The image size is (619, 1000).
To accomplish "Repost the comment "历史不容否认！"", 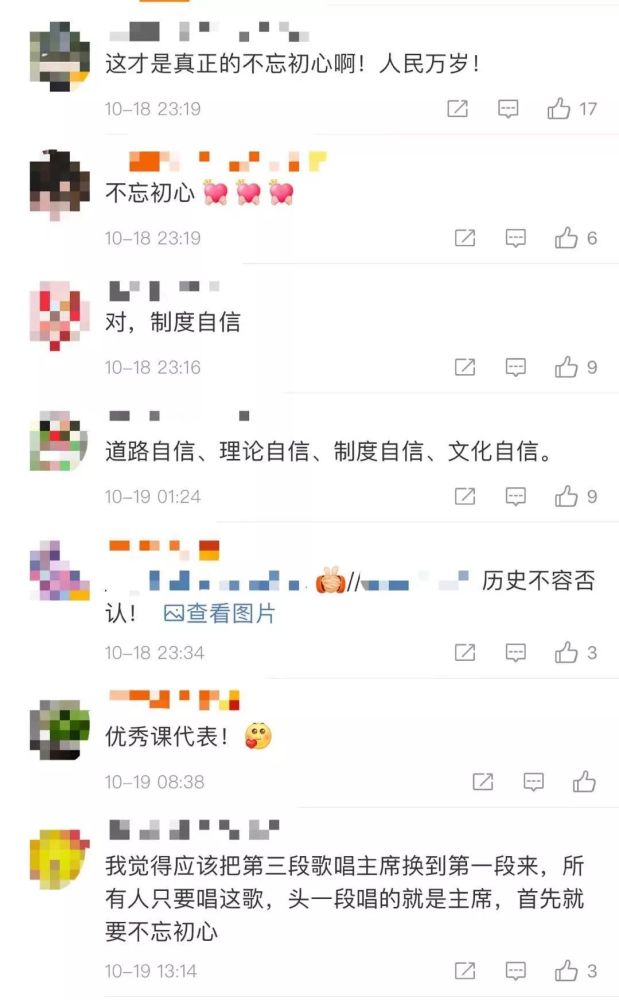I will click(465, 653).
